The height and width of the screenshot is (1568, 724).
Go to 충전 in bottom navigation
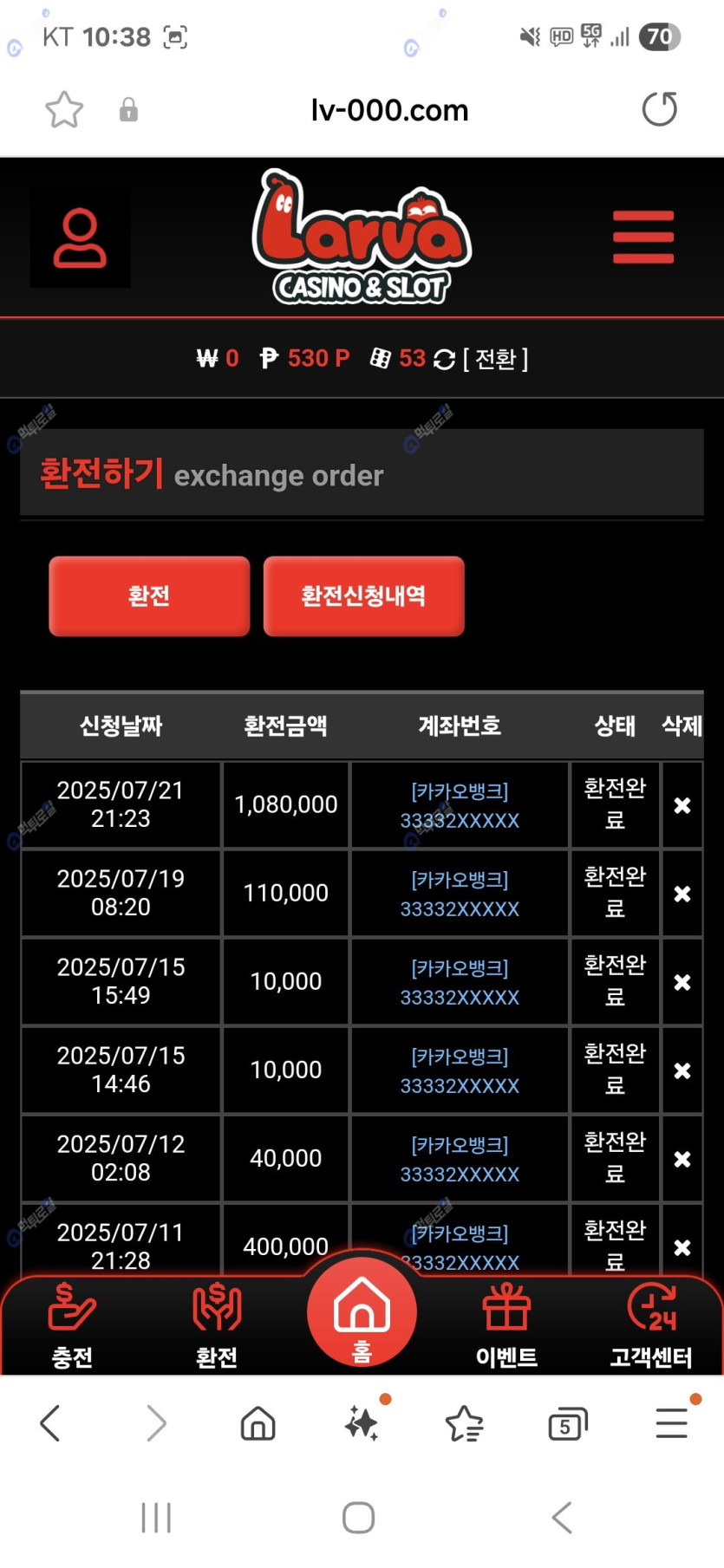click(x=72, y=1326)
